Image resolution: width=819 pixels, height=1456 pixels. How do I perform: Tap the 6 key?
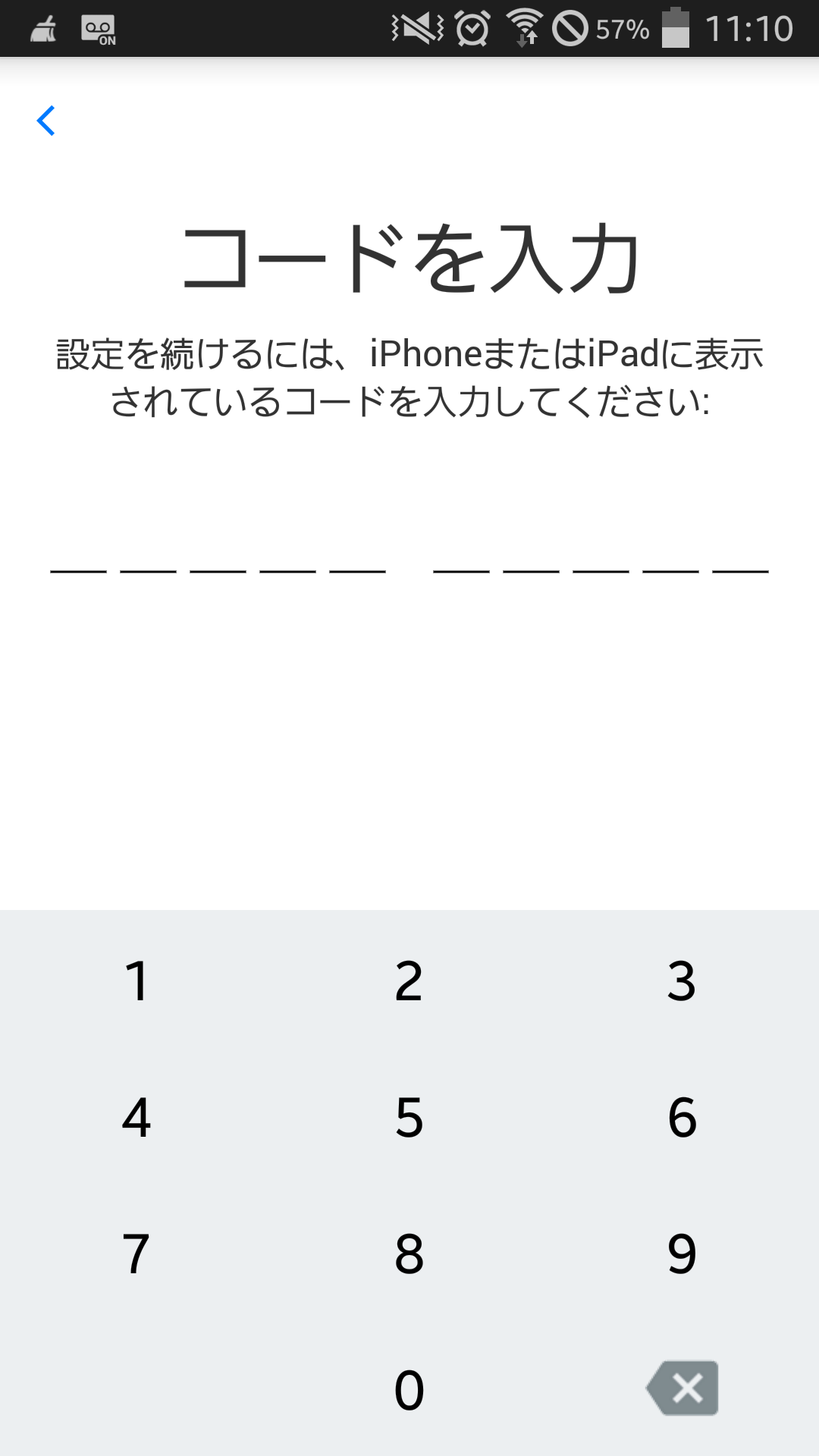pos(682,1116)
